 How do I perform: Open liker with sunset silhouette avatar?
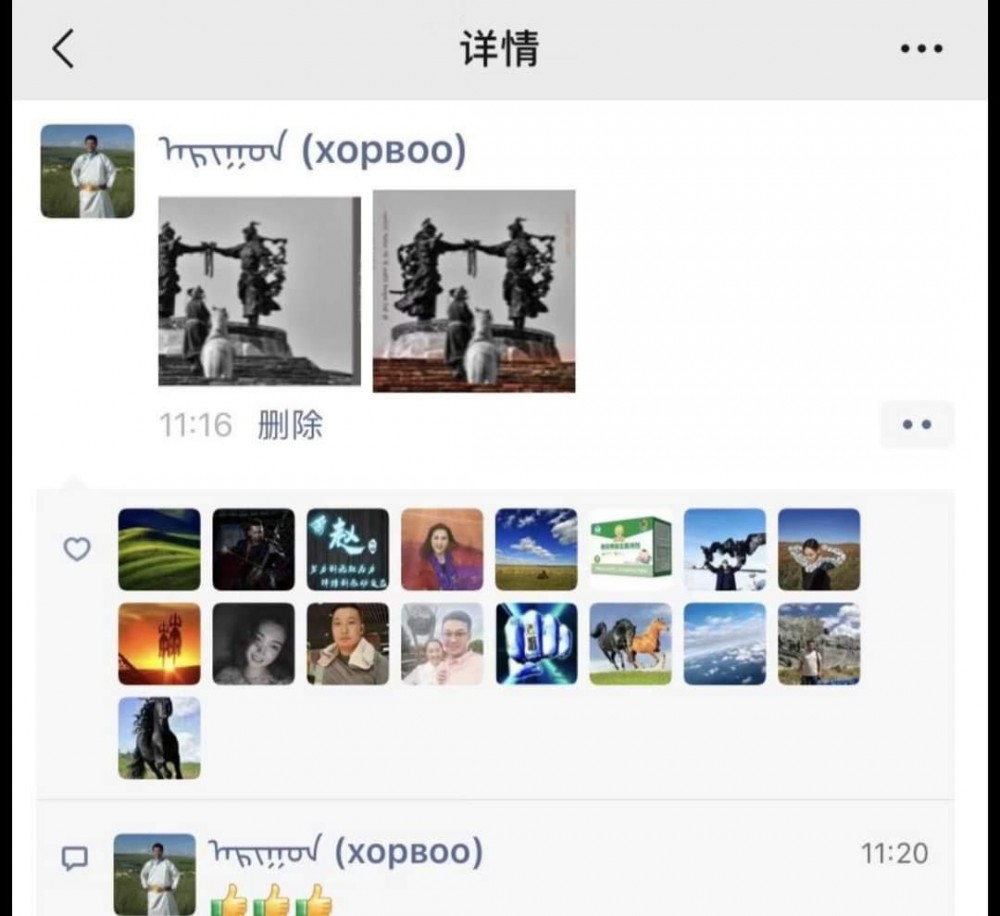pyautogui.click(x=159, y=643)
